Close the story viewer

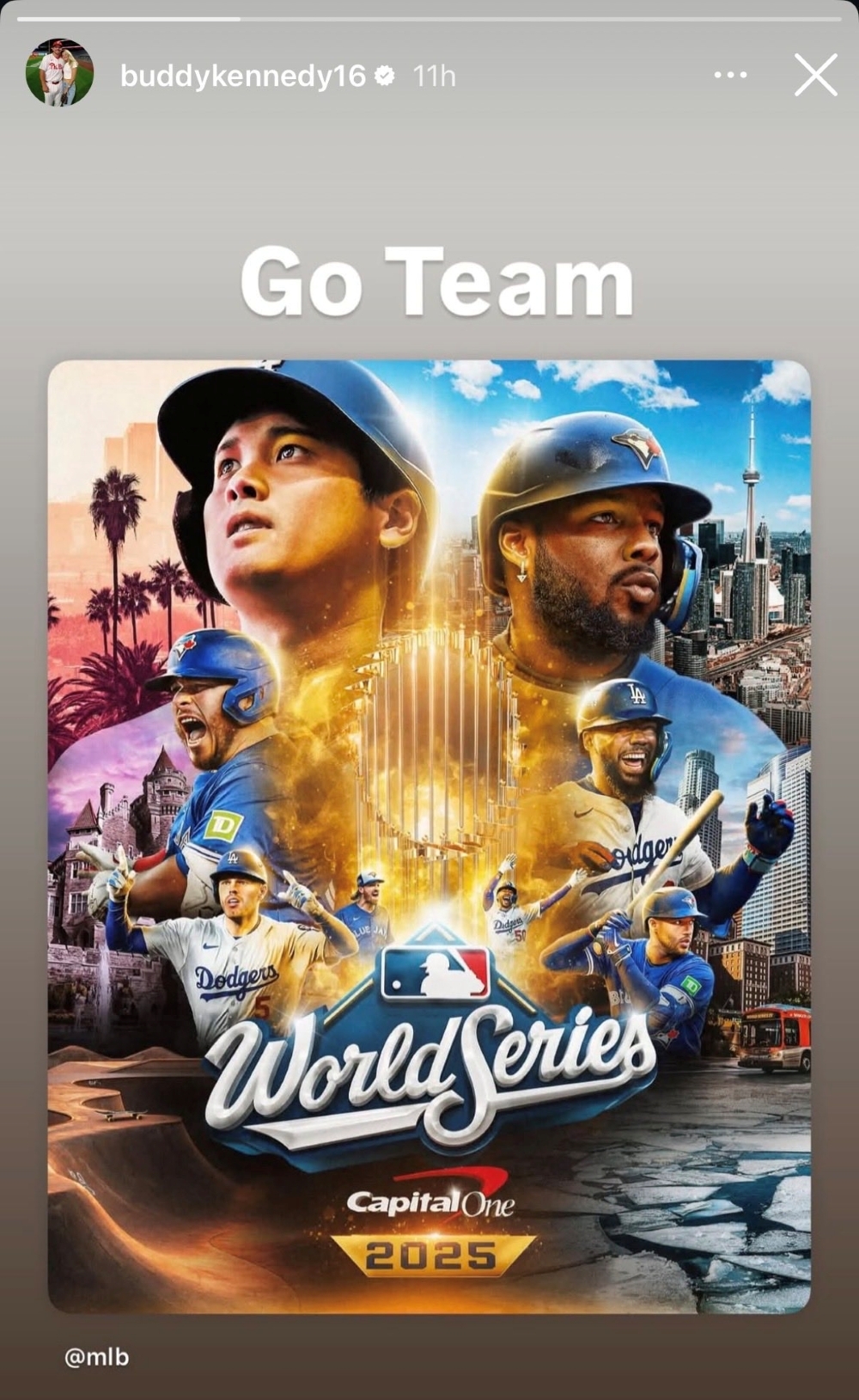pyautogui.click(x=815, y=76)
